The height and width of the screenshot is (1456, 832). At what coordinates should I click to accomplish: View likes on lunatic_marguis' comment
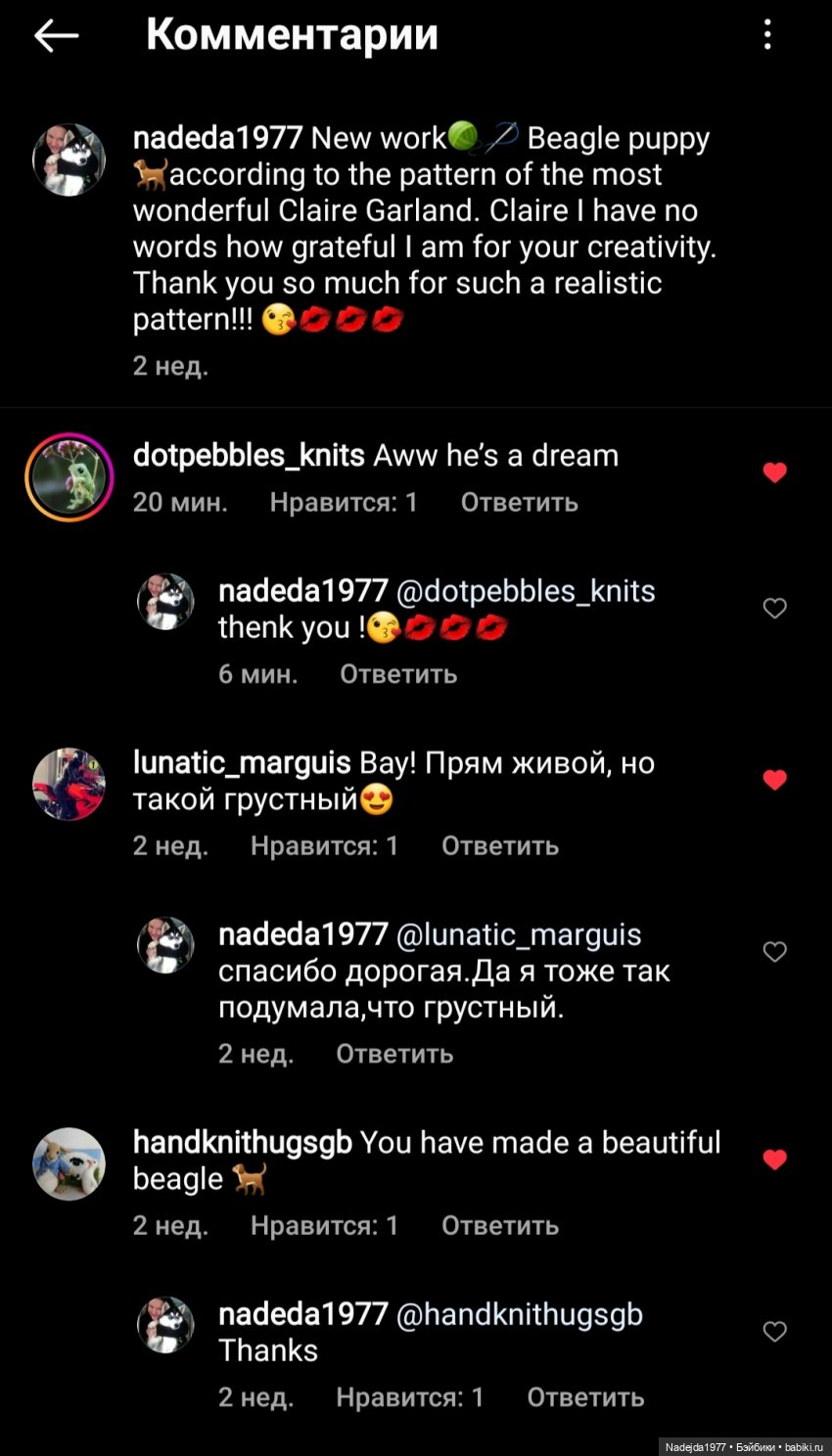click(324, 846)
